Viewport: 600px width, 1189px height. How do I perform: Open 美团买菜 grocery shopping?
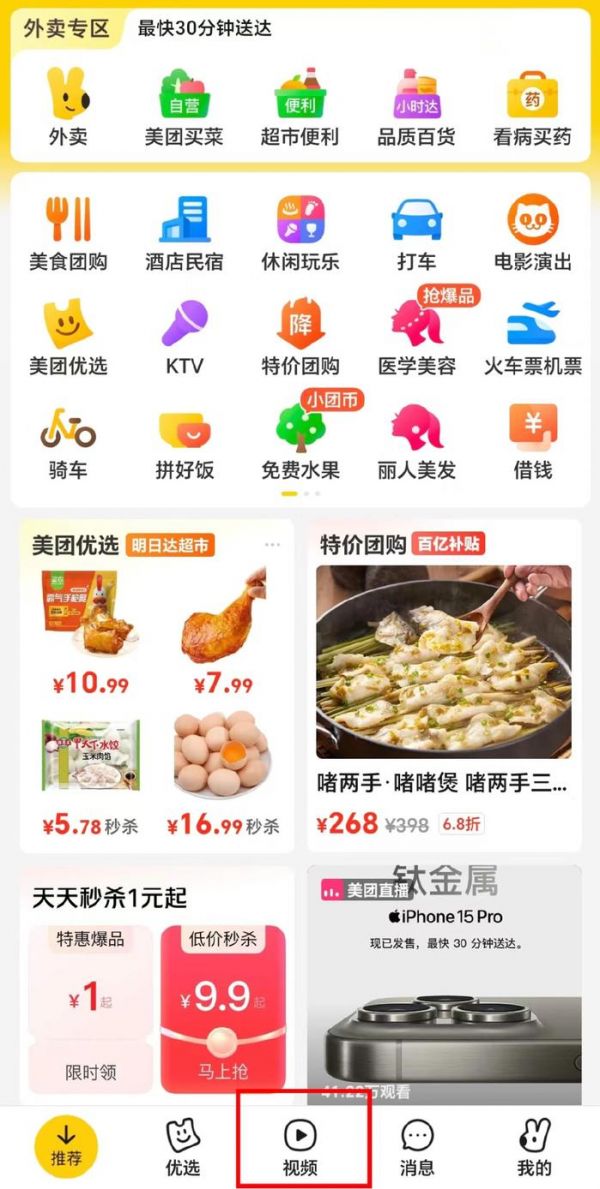pyautogui.click(x=184, y=107)
